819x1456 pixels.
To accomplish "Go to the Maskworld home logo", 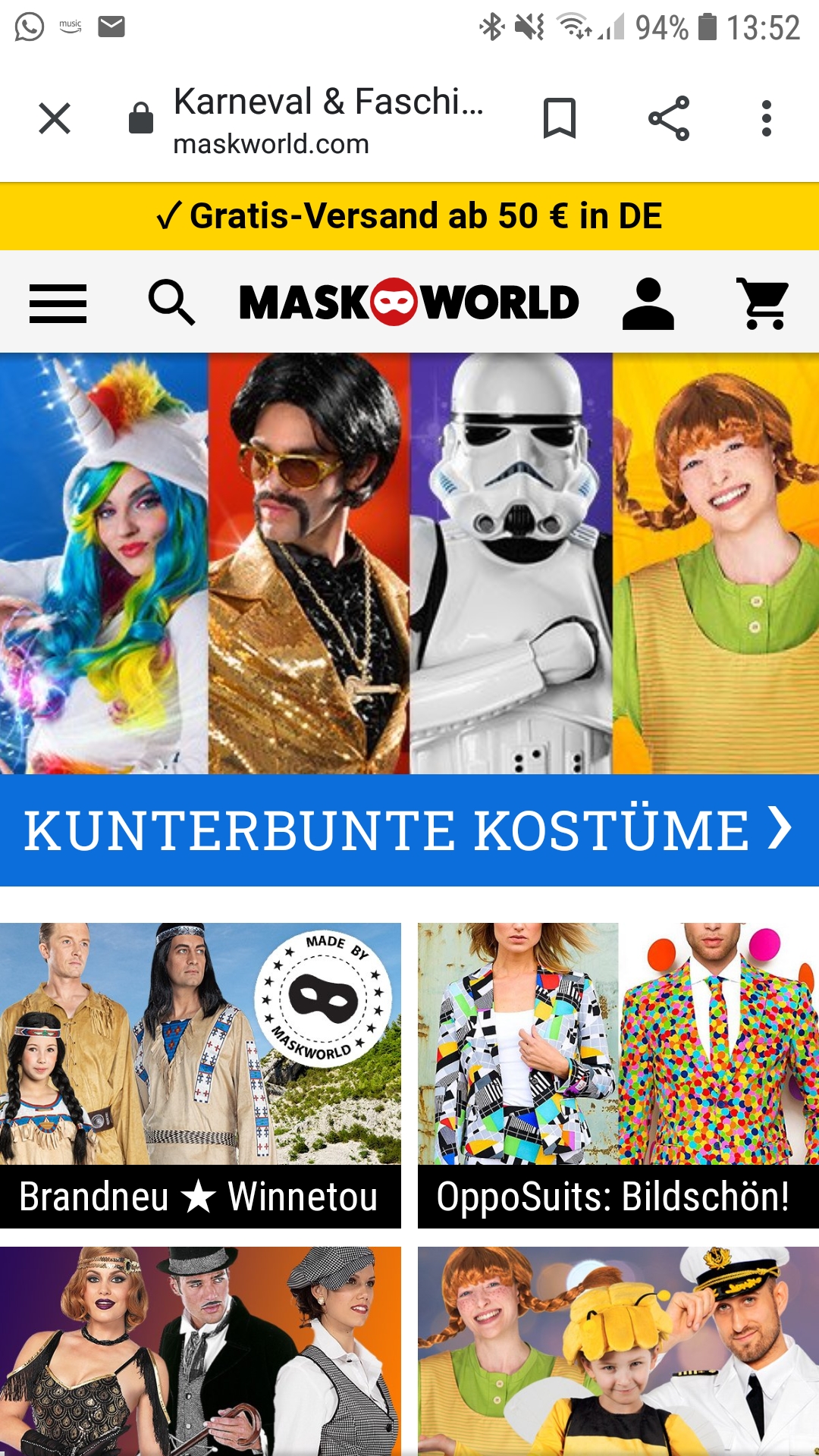I will [409, 303].
